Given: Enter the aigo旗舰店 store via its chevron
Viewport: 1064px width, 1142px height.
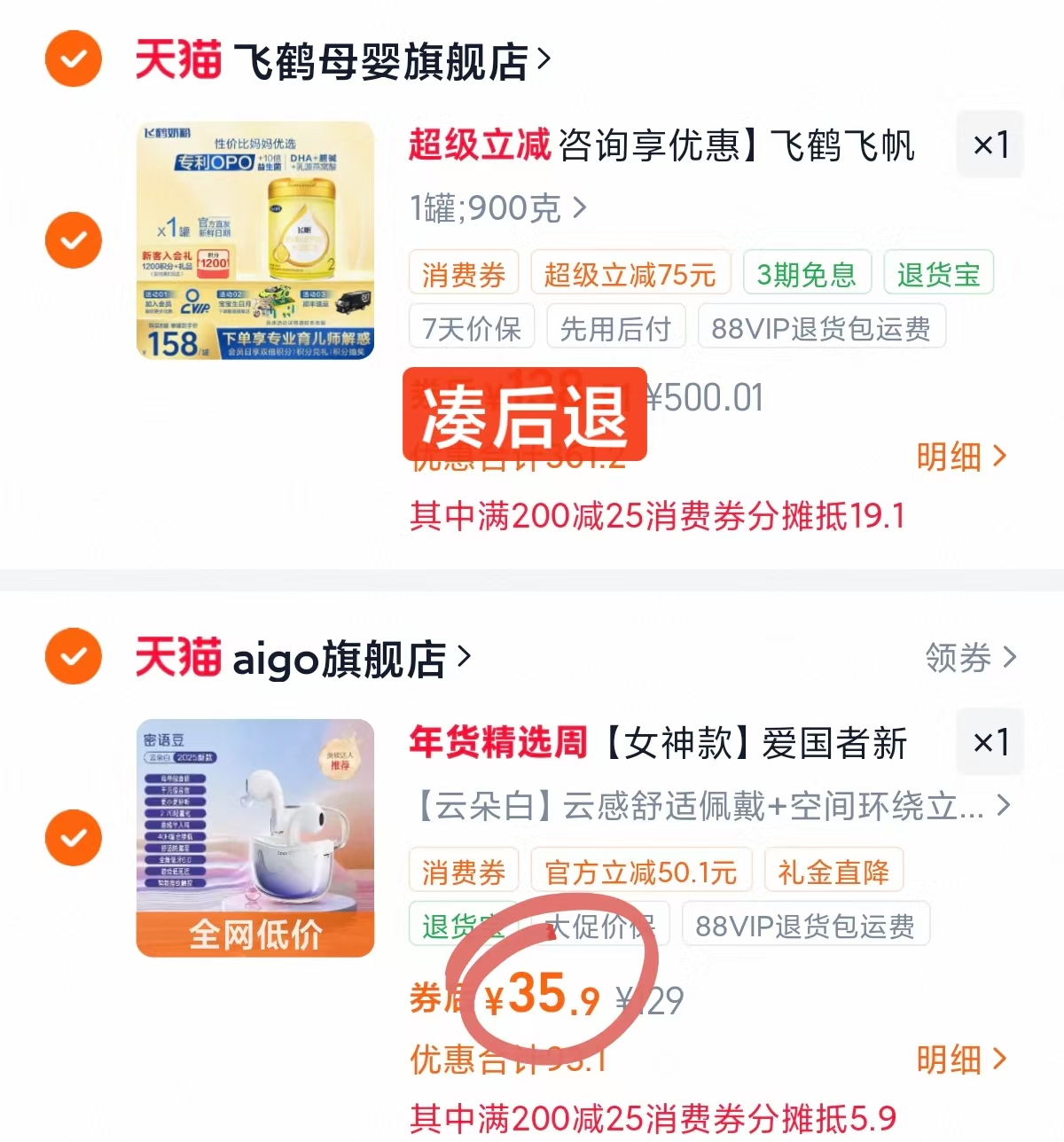Looking at the screenshot, I should [463, 657].
